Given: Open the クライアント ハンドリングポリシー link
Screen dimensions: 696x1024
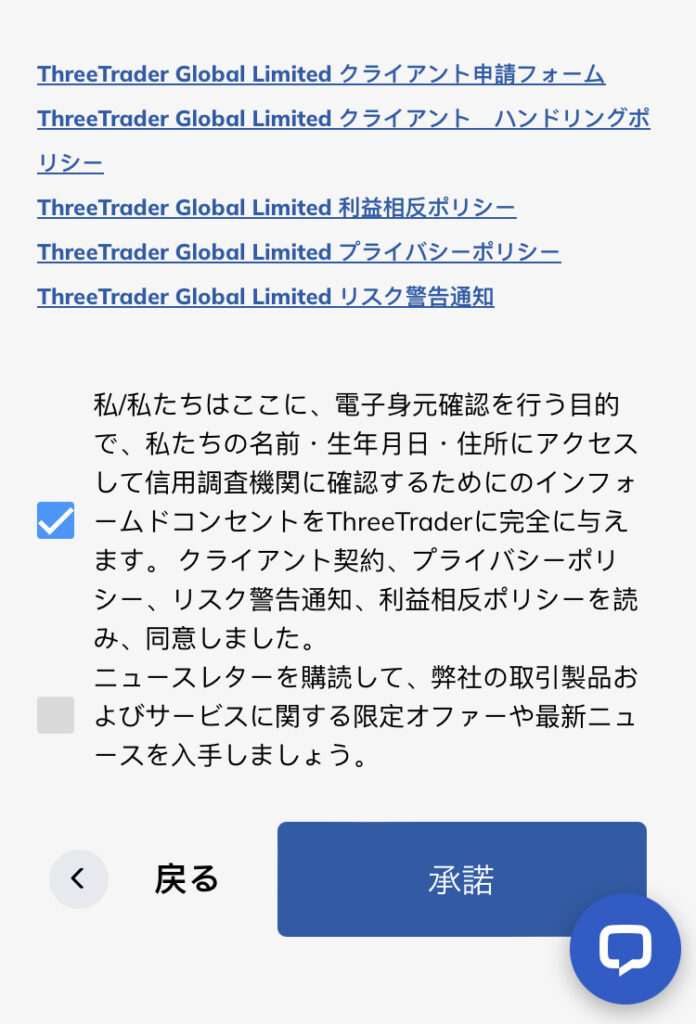Looking at the screenshot, I should click(x=343, y=119).
